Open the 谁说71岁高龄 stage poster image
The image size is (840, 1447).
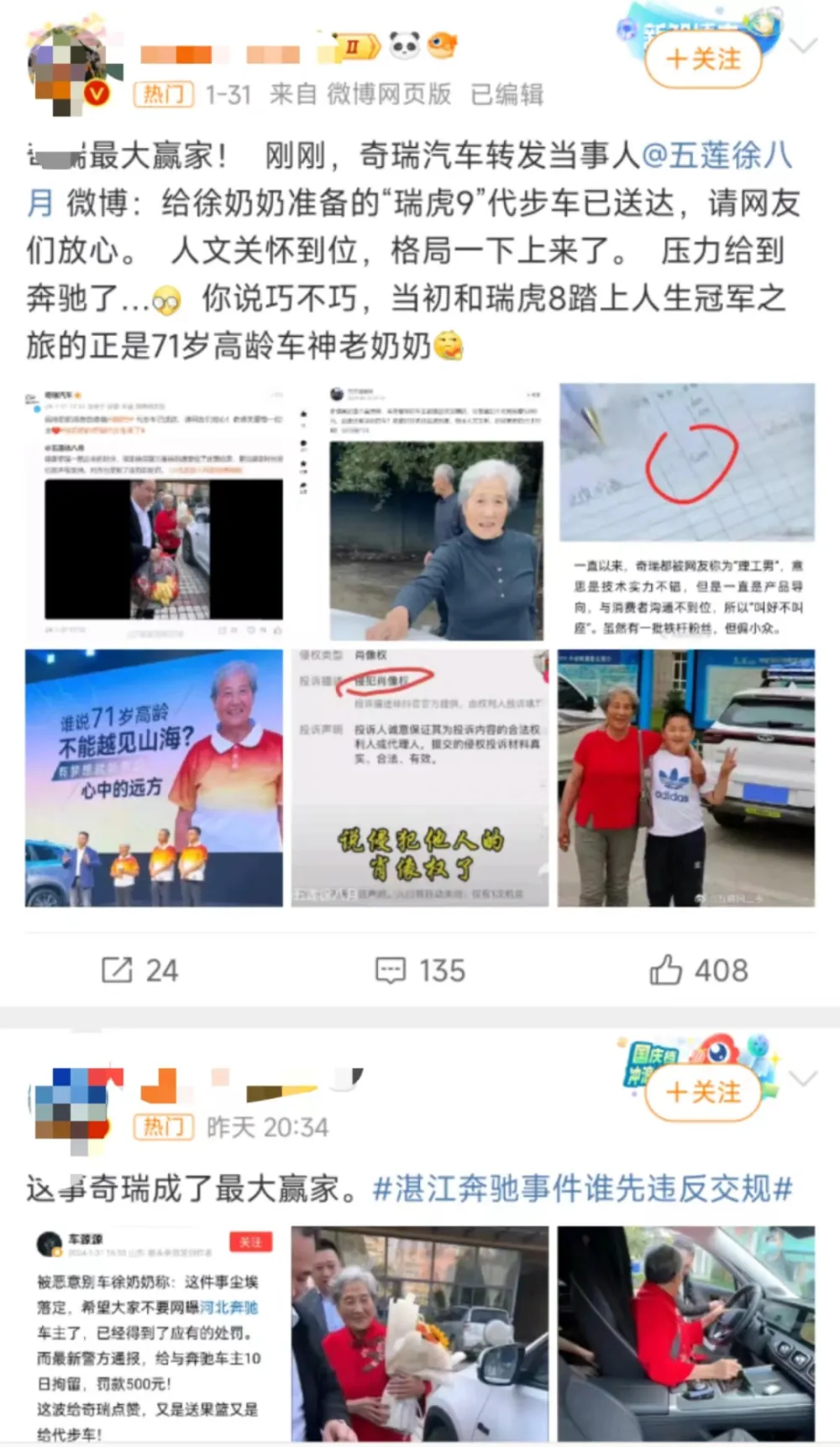pos(154,777)
